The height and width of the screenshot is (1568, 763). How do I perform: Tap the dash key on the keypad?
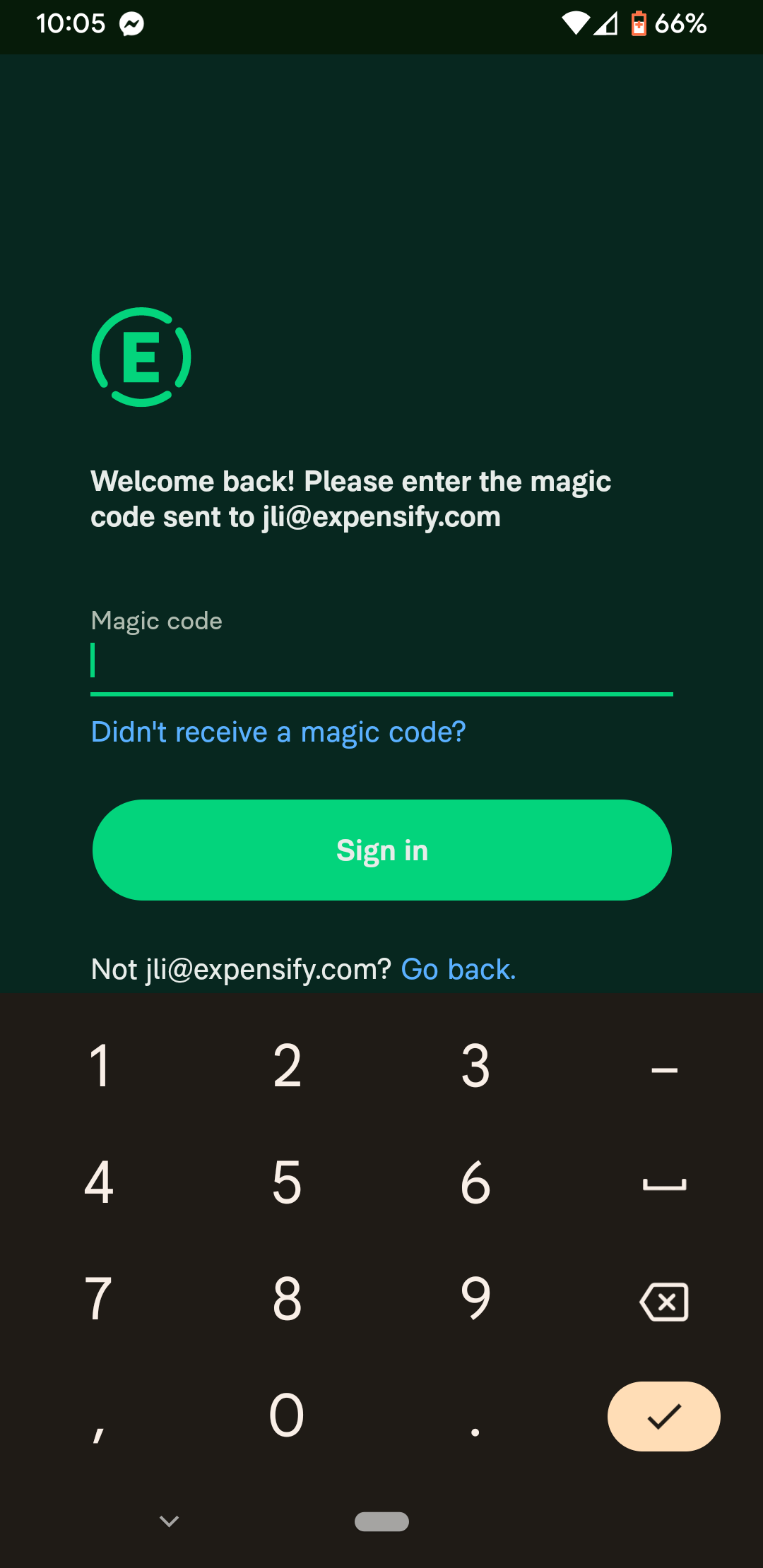pos(663,1069)
